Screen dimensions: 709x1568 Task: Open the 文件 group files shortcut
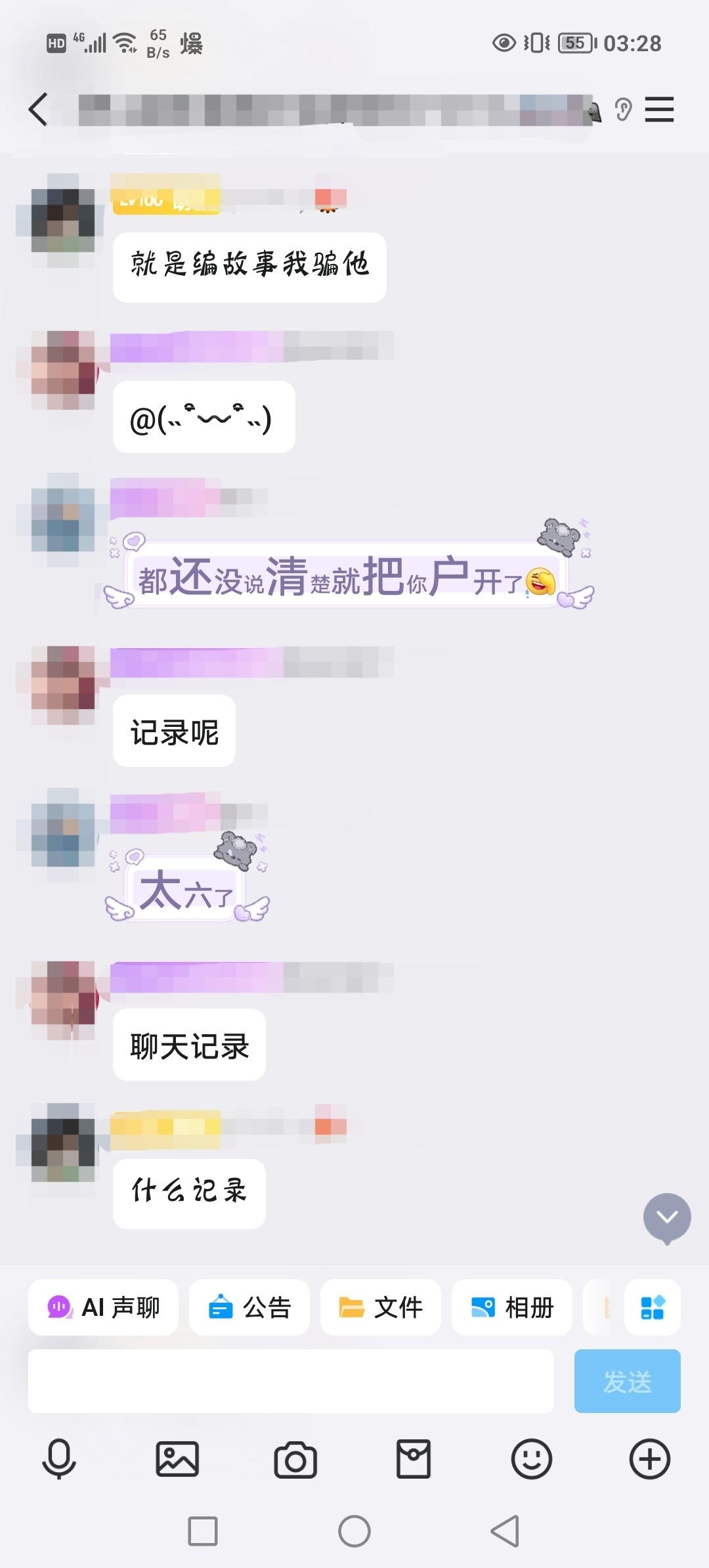pos(381,1308)
